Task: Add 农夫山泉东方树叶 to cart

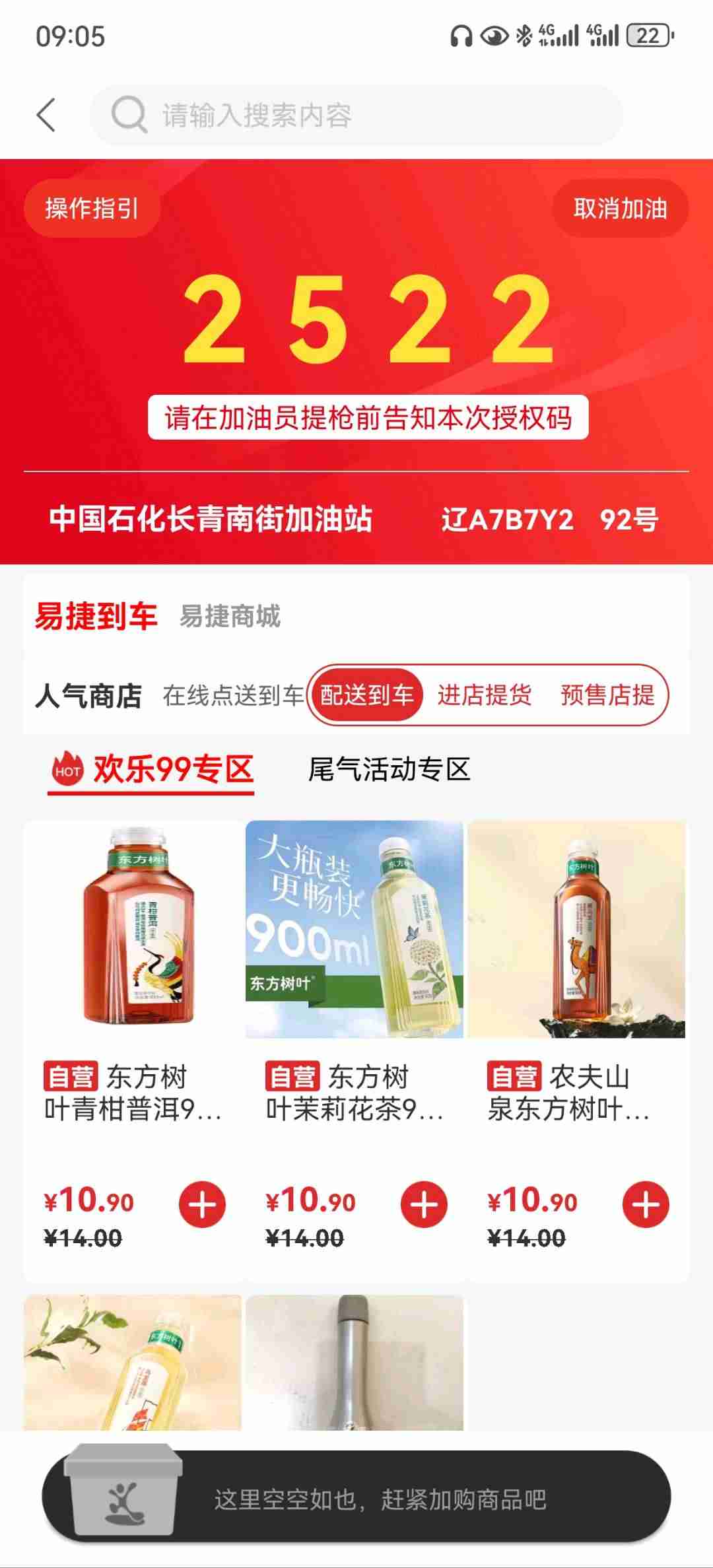Action: [646, 1205]
